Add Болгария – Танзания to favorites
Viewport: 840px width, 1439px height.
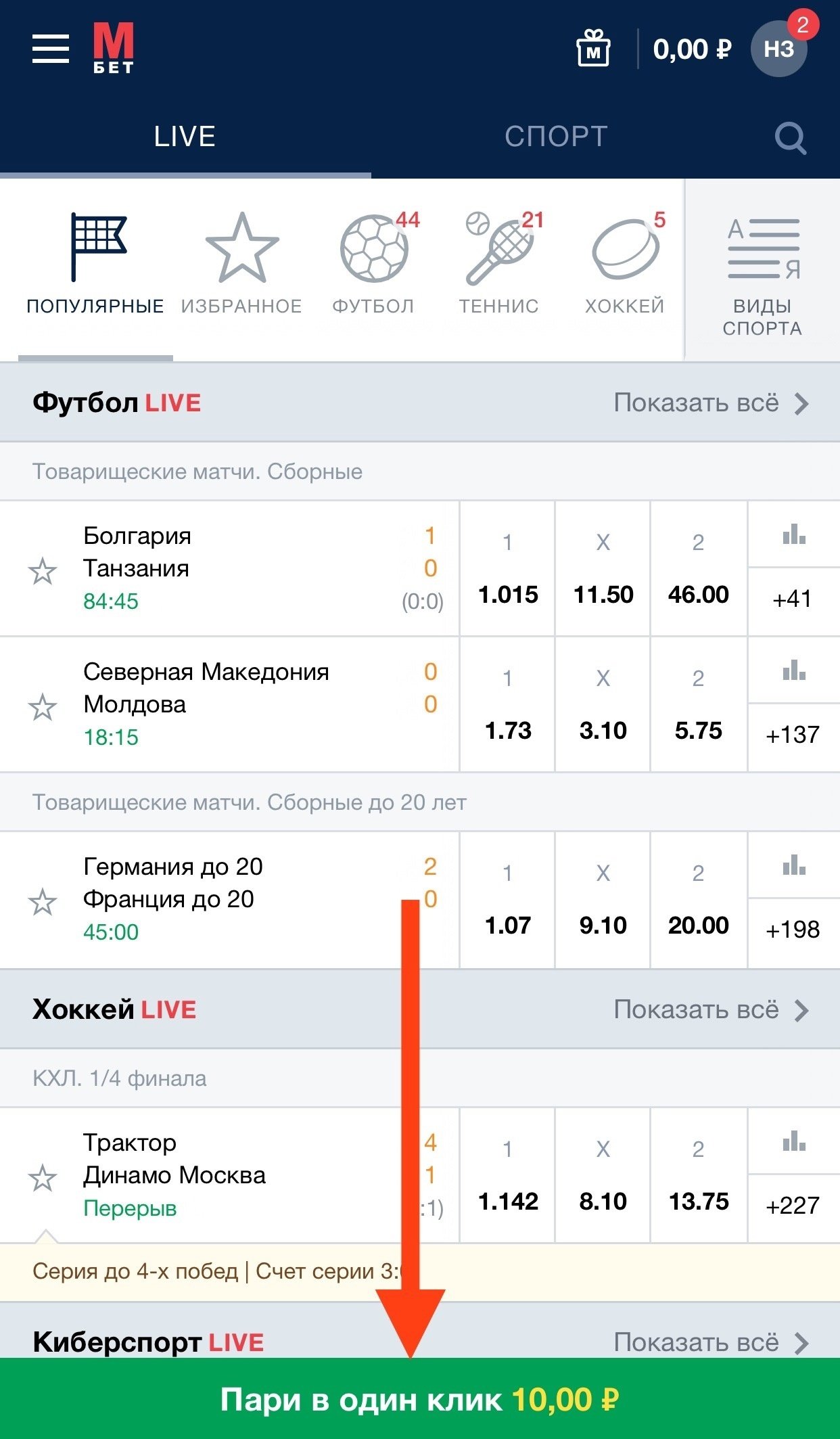pos(43,572)
